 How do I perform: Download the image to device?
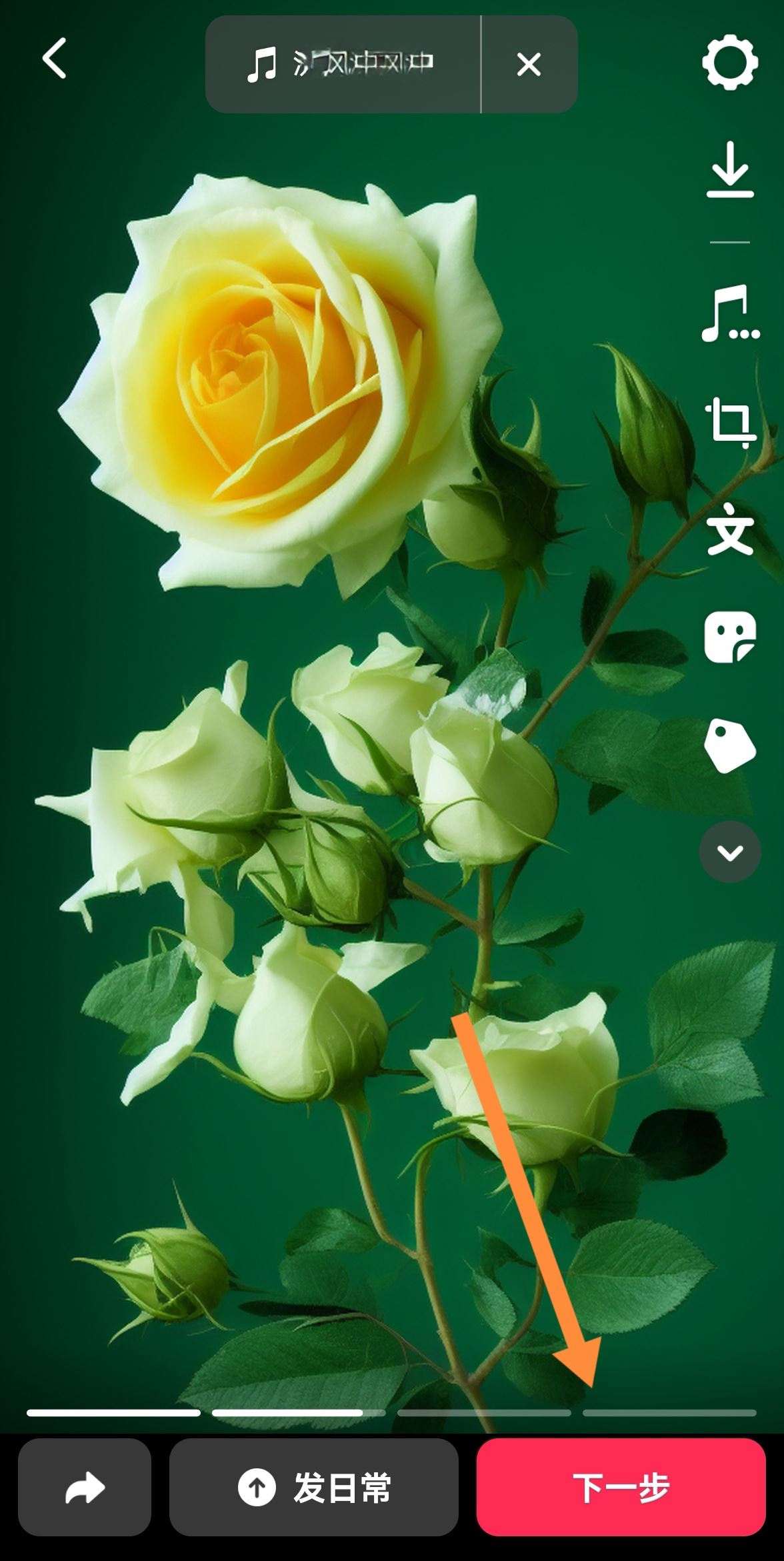tap(730, 171)
